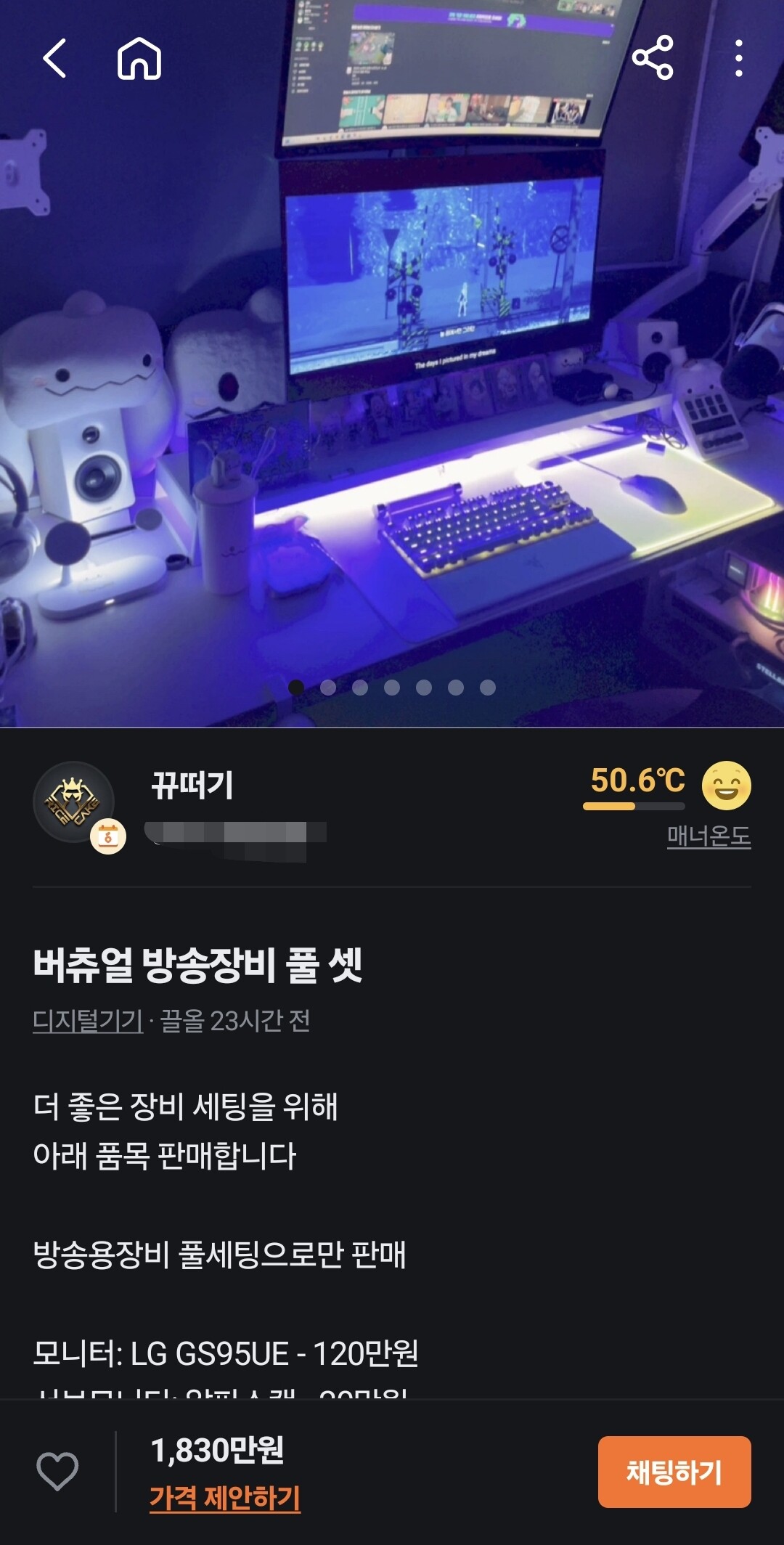Screen dimensions: 784x1545
Task: Open the 디지털기기 category link
Action: 88,1021
